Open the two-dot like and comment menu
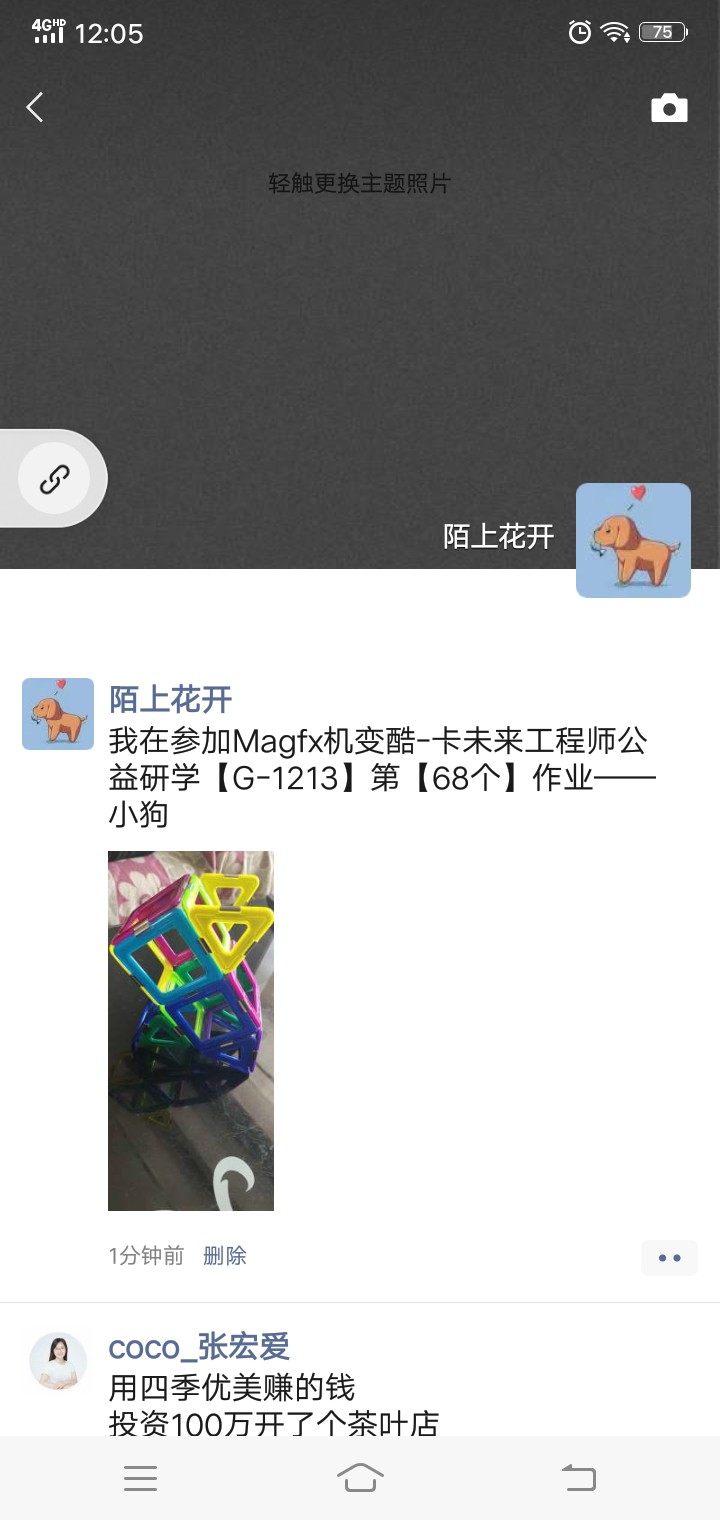This screenshot has height=1520, width=720. 669,1258
